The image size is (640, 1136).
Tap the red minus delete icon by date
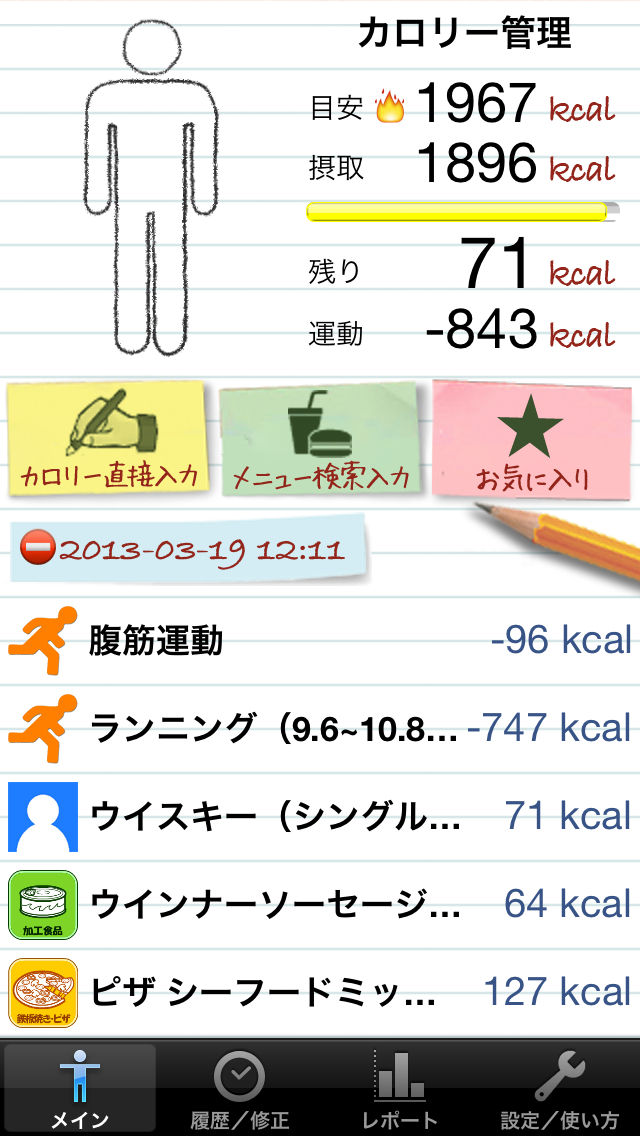pos(38,548)
